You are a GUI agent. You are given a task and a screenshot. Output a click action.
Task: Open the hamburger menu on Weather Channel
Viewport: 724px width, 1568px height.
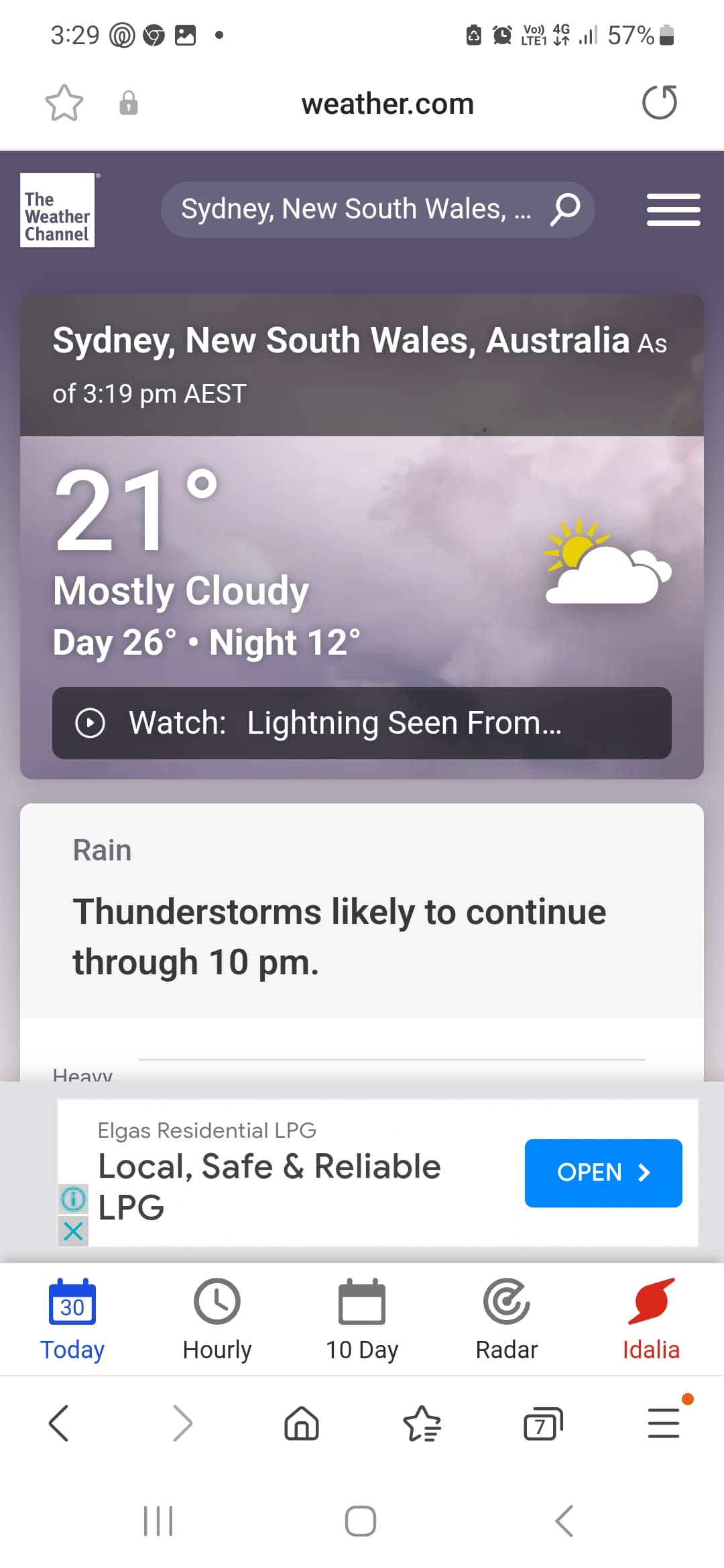pos(673,210)
